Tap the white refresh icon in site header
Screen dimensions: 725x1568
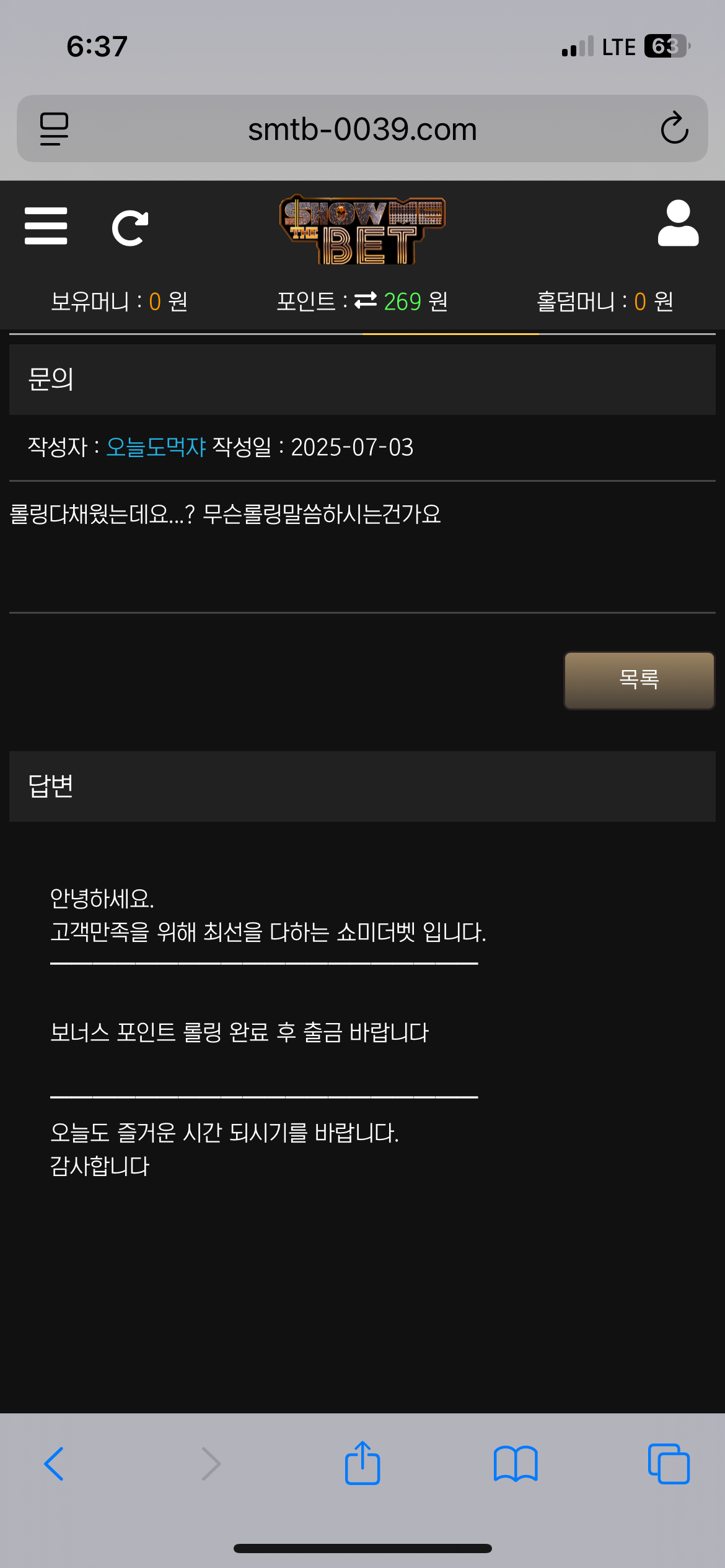[x=130, y=229]
